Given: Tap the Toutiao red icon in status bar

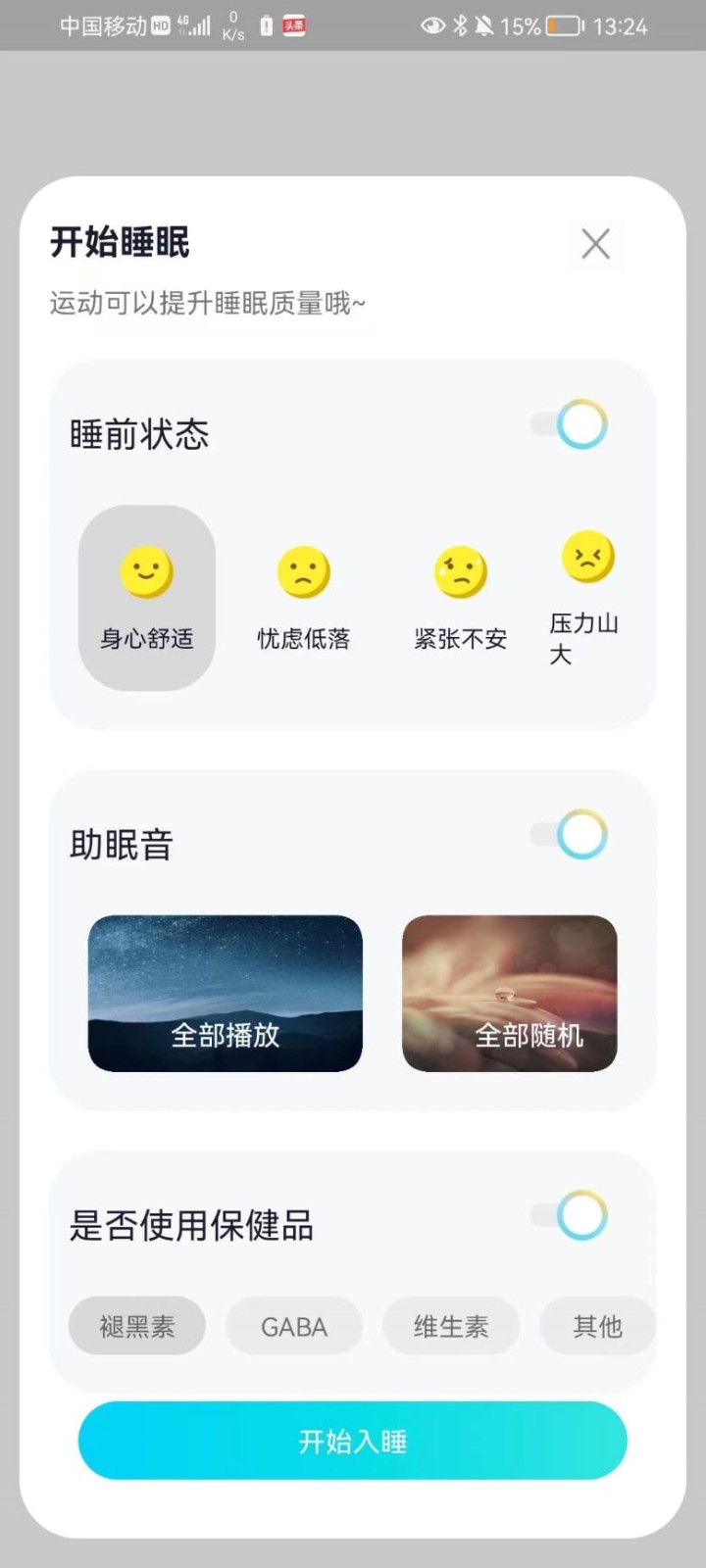Looking at the screenshot, I should tap(294, 25).
